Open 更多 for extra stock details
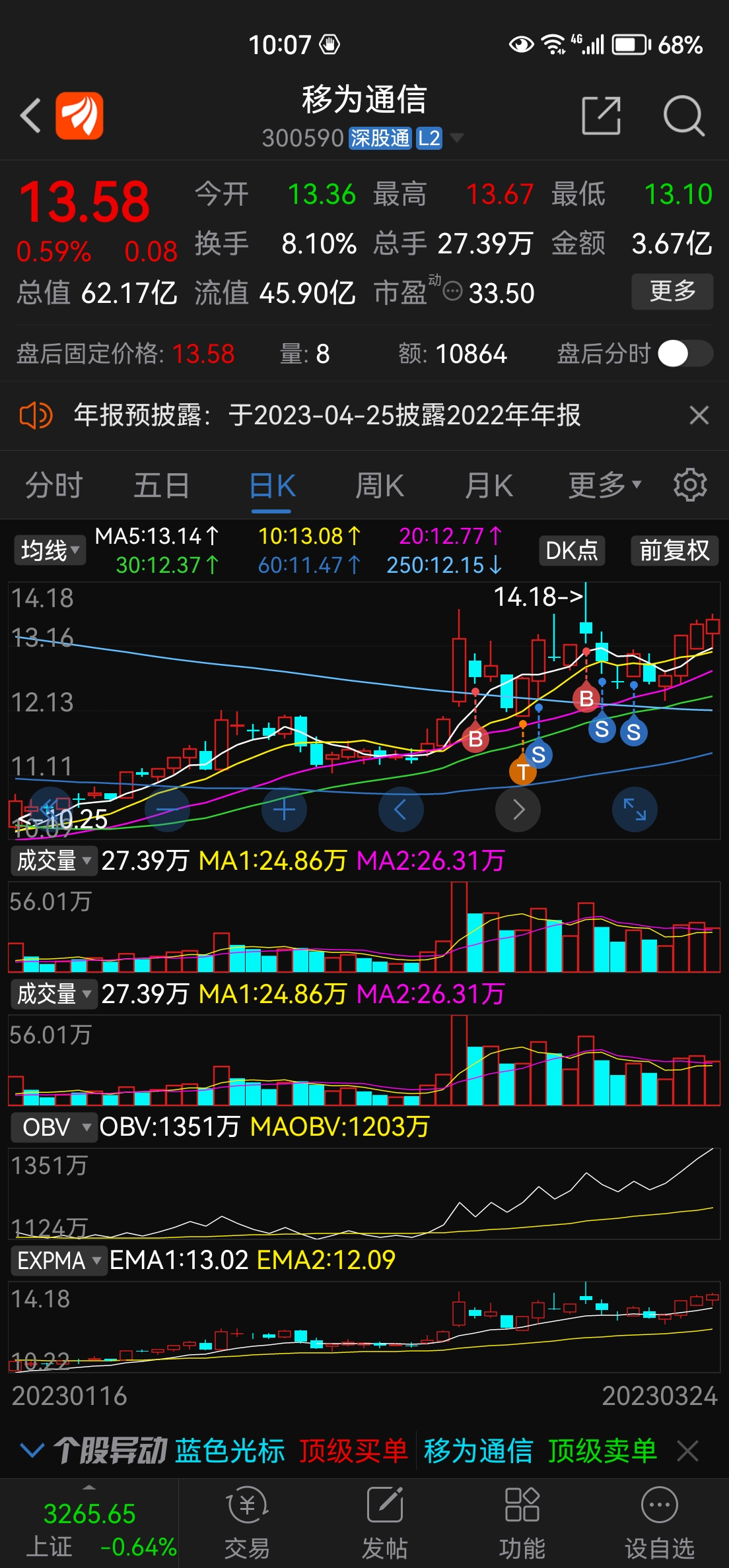Screen dimensions: 729x1568 (x=672, y=290)
